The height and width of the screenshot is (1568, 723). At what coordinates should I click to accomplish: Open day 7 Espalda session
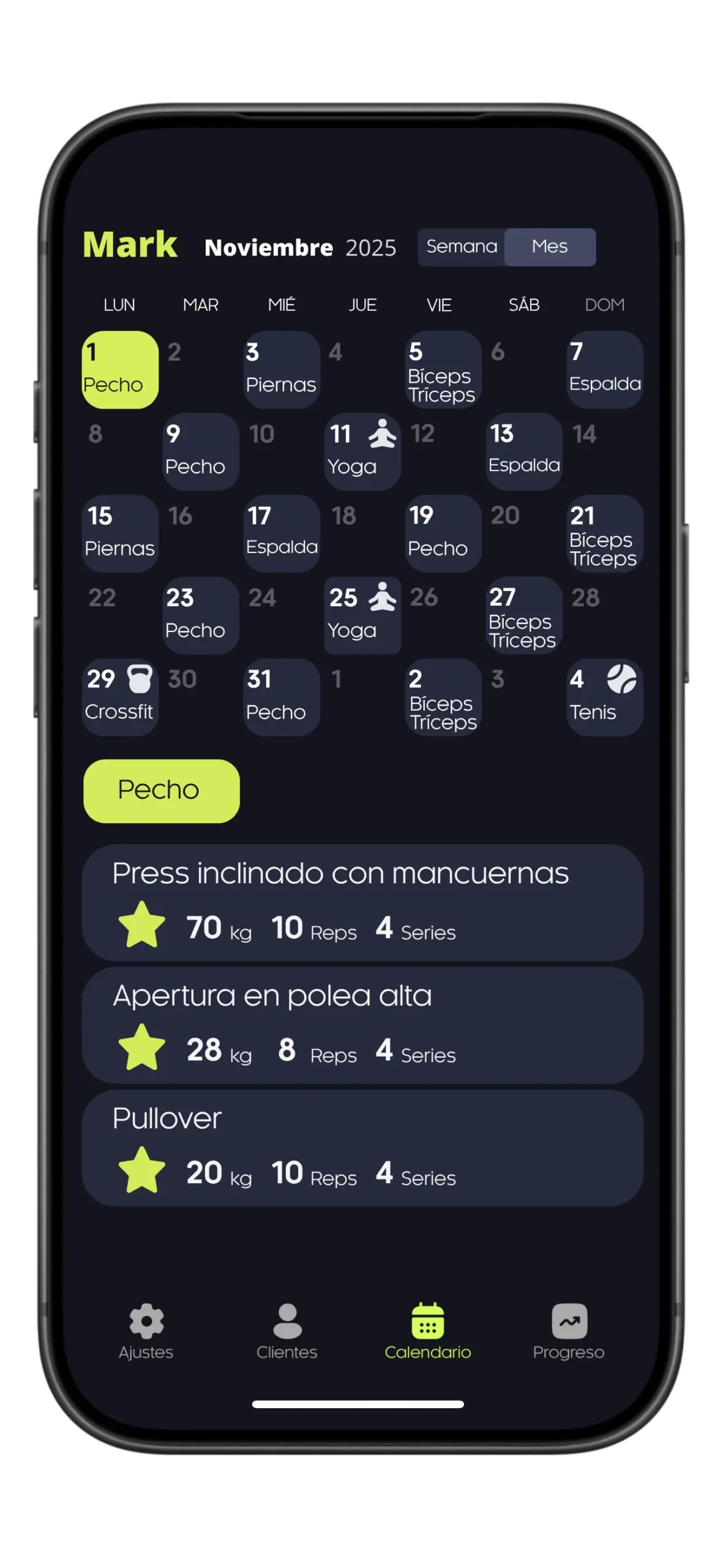click(604, 370)
